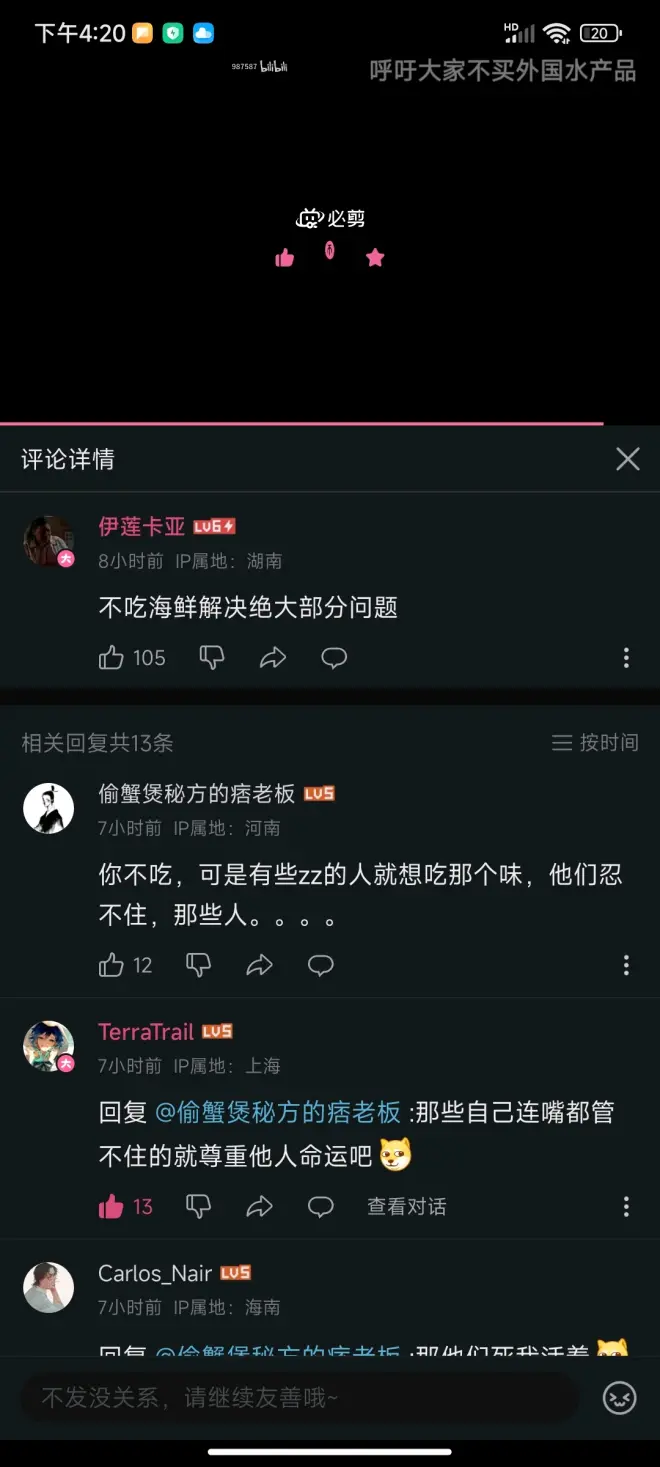Image resolution: width=660 pixels, height=1467 pixels.
Task: Tap 查看对话 under TerraTrail's reply
Action: click(406, 1207)
